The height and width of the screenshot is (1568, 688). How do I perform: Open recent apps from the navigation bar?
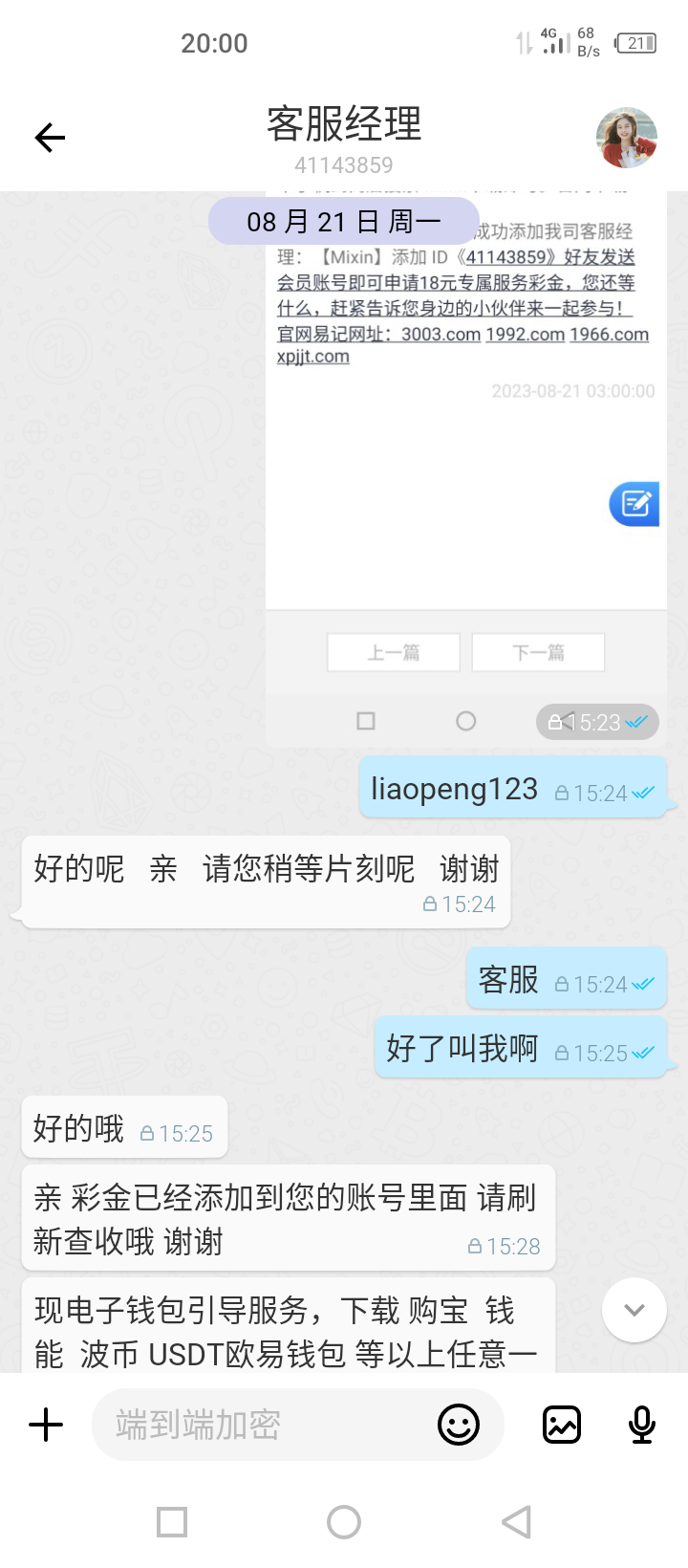click(172, 1522)
